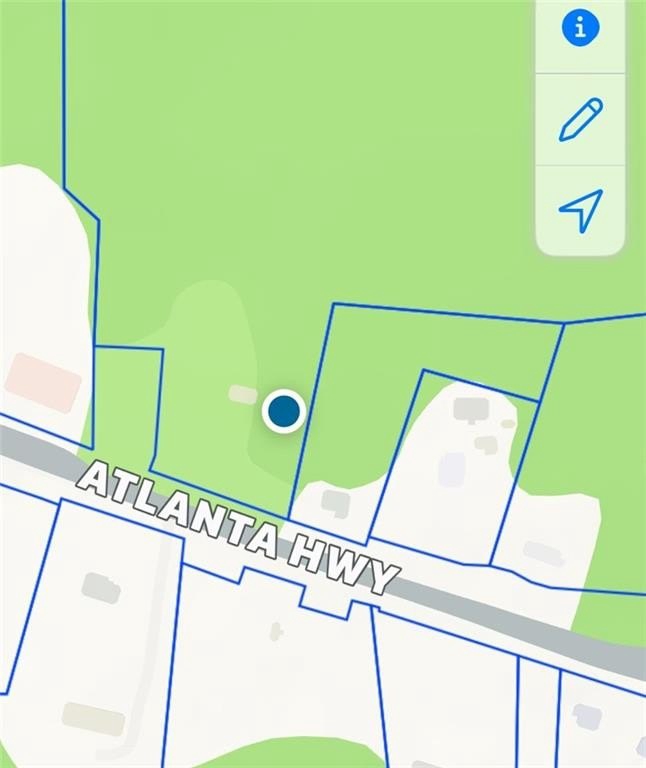Center map on current location arrow
646x768 pixels.
point(581,210)
